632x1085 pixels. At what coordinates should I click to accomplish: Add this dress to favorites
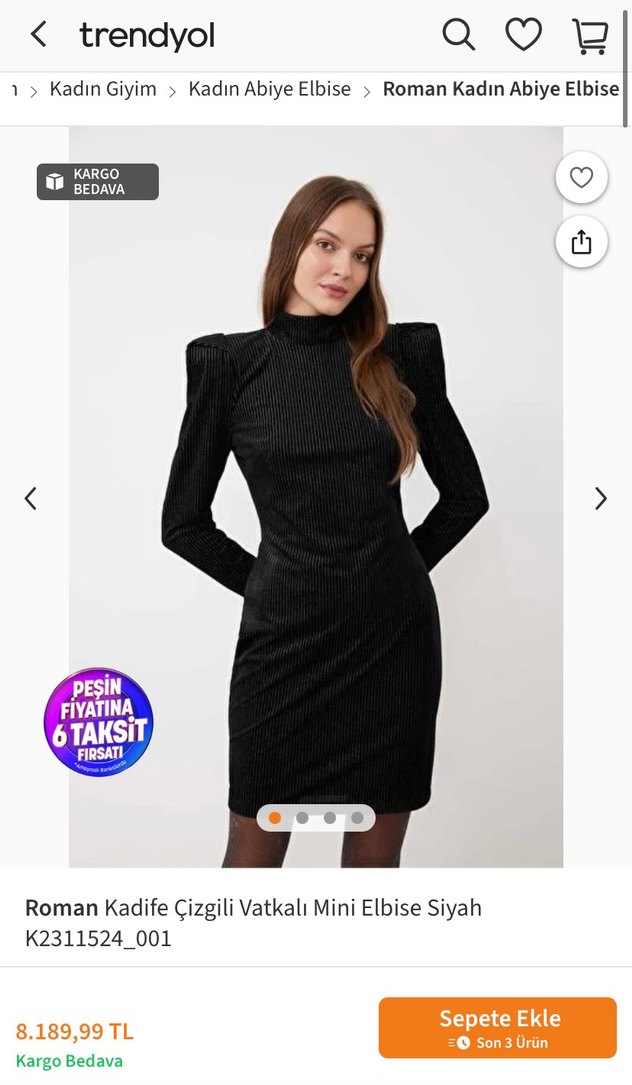pos(581,178)
